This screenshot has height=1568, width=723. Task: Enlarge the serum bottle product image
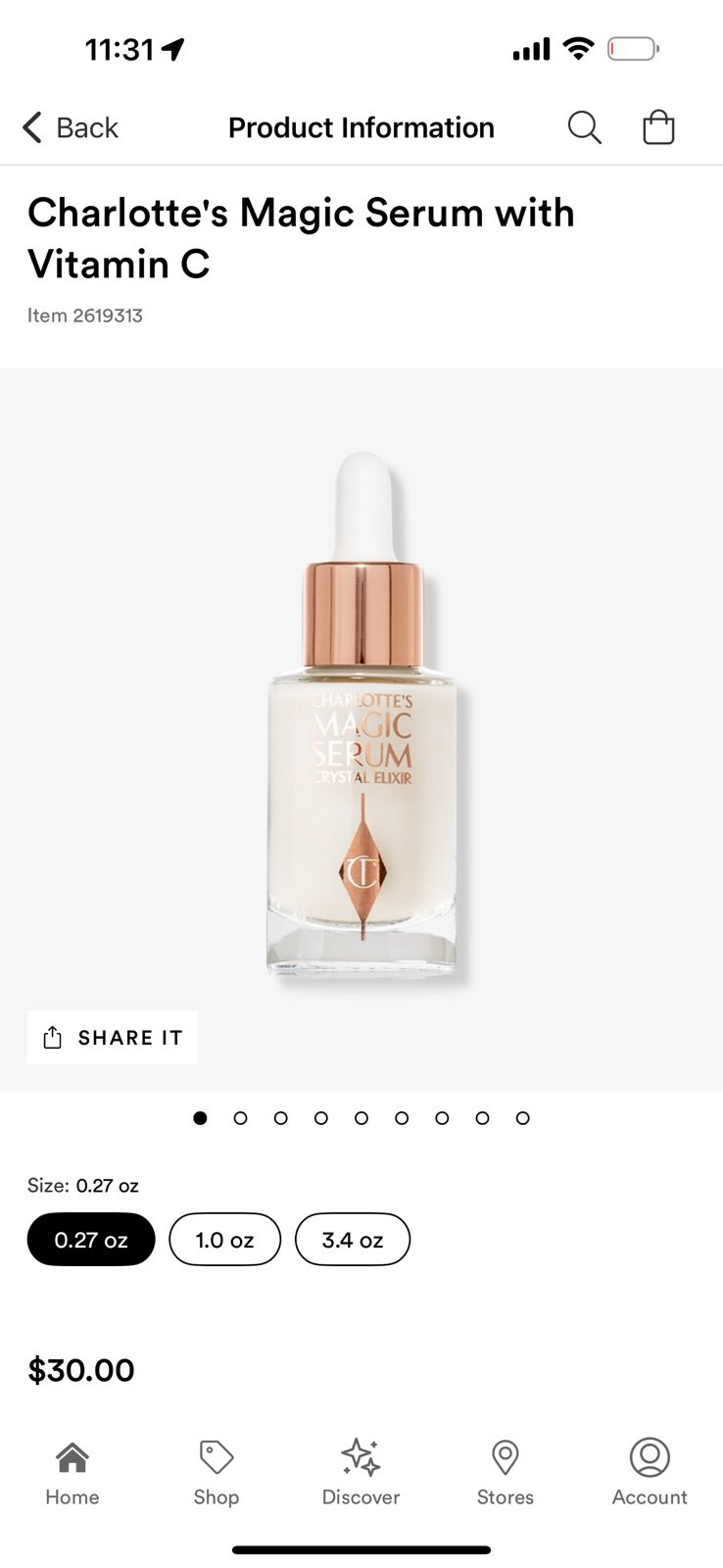pyautogui.click(x=361, y=715)
